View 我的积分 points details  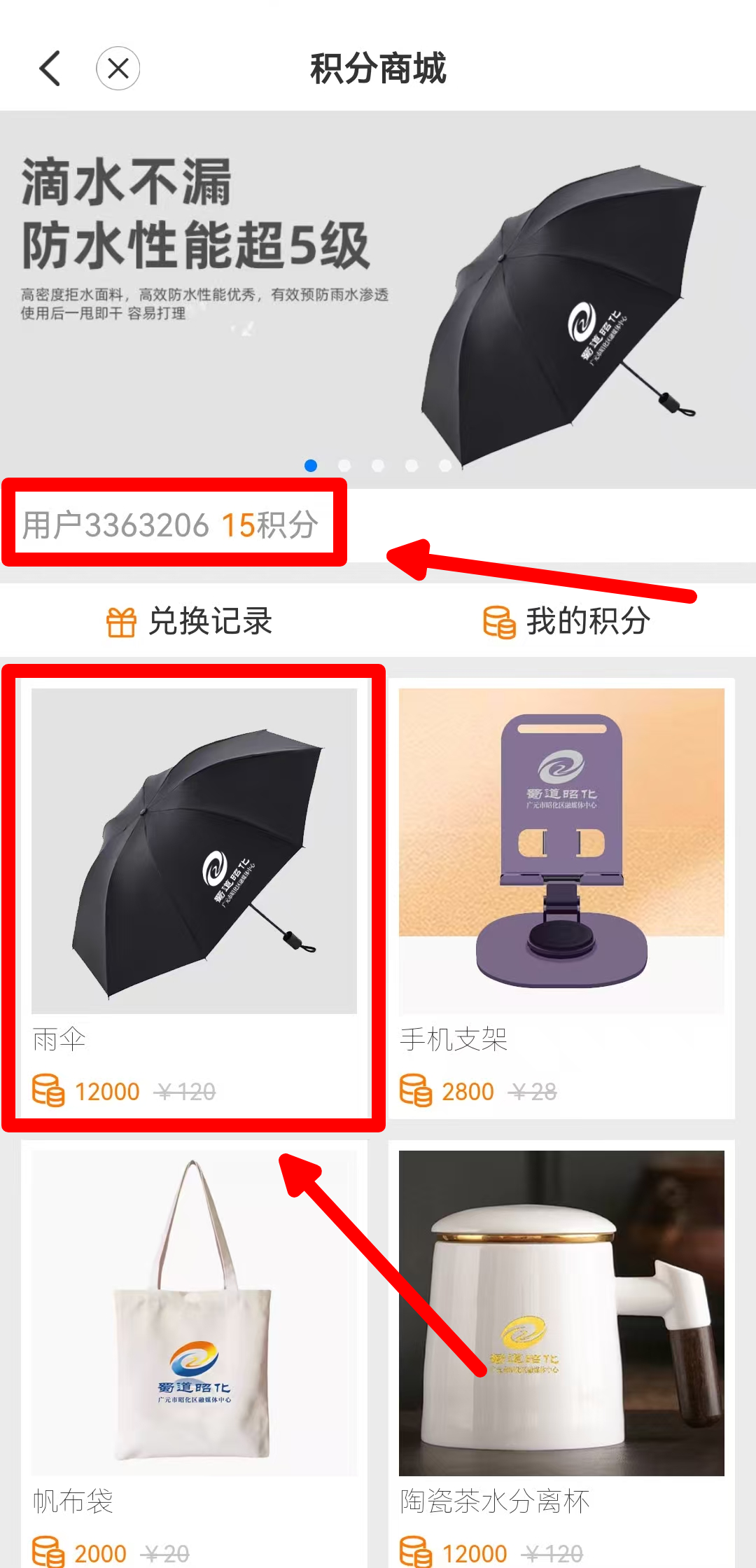coord(567,621)
